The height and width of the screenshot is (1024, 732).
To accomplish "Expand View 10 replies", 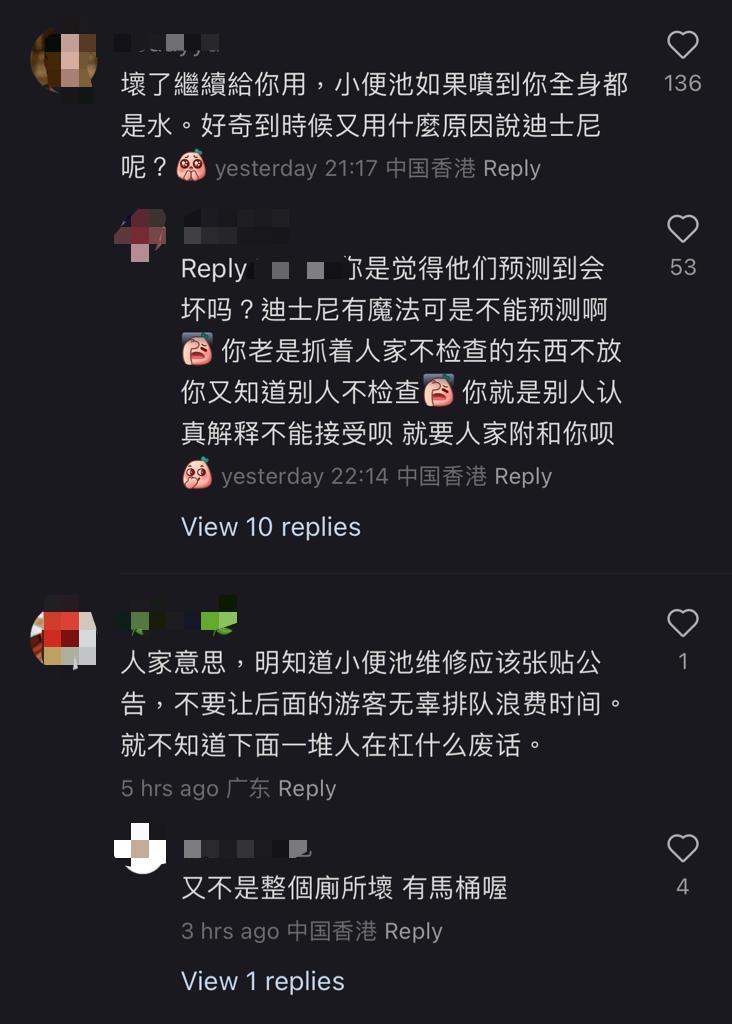I will point(270,527).
